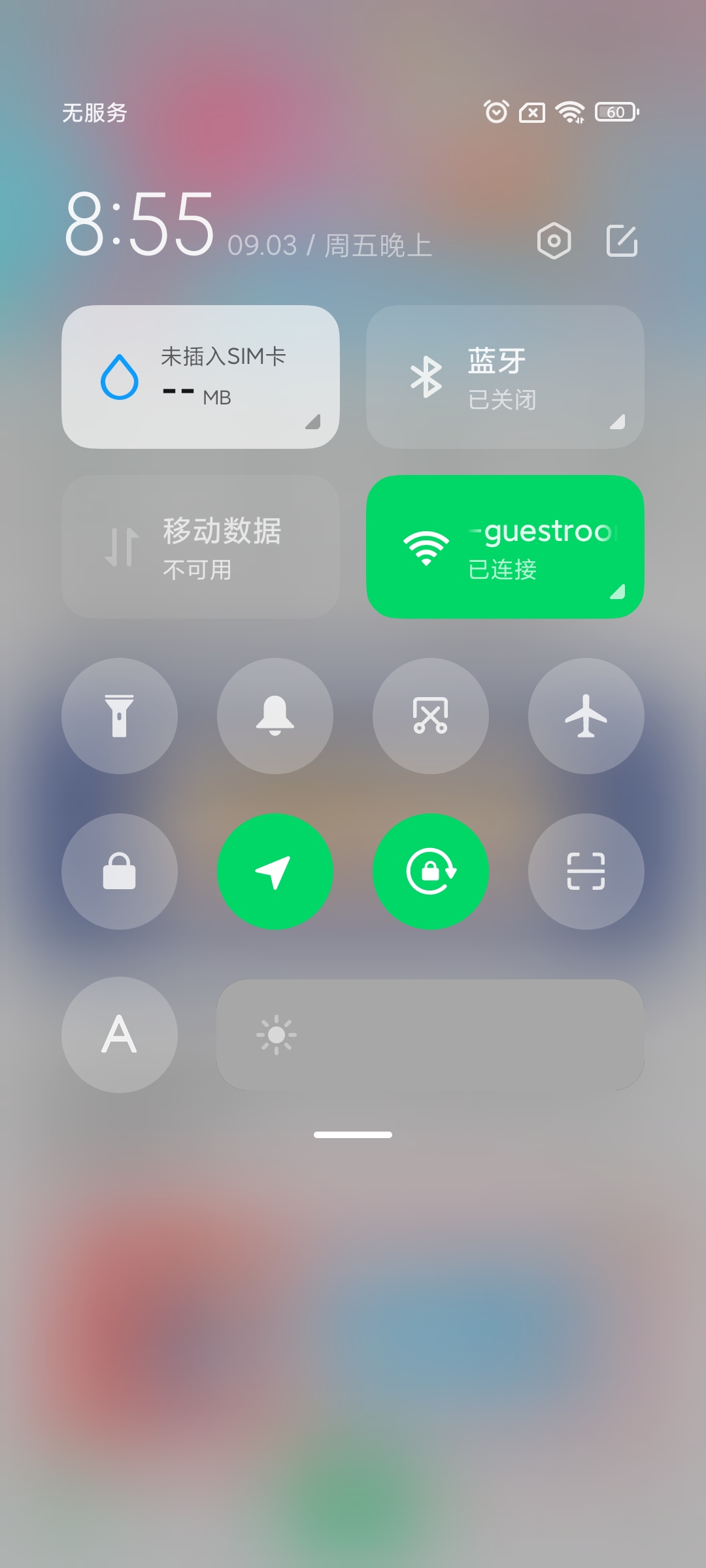Open the scanner
Image resolution: width=706 pixels, height=1568 pixels.
click(x=586, y=872)
